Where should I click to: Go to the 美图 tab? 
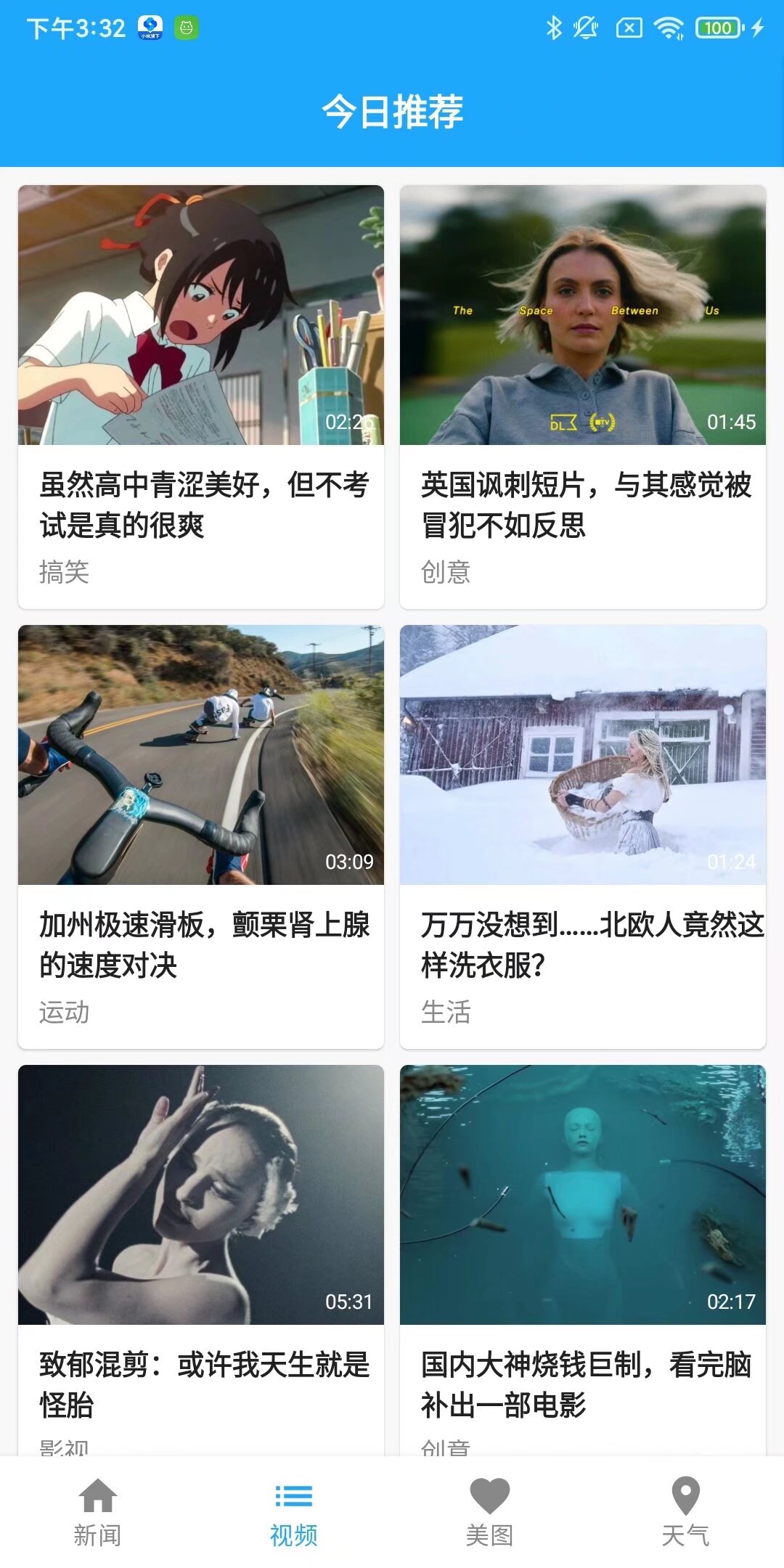(x=490, y=1513)
